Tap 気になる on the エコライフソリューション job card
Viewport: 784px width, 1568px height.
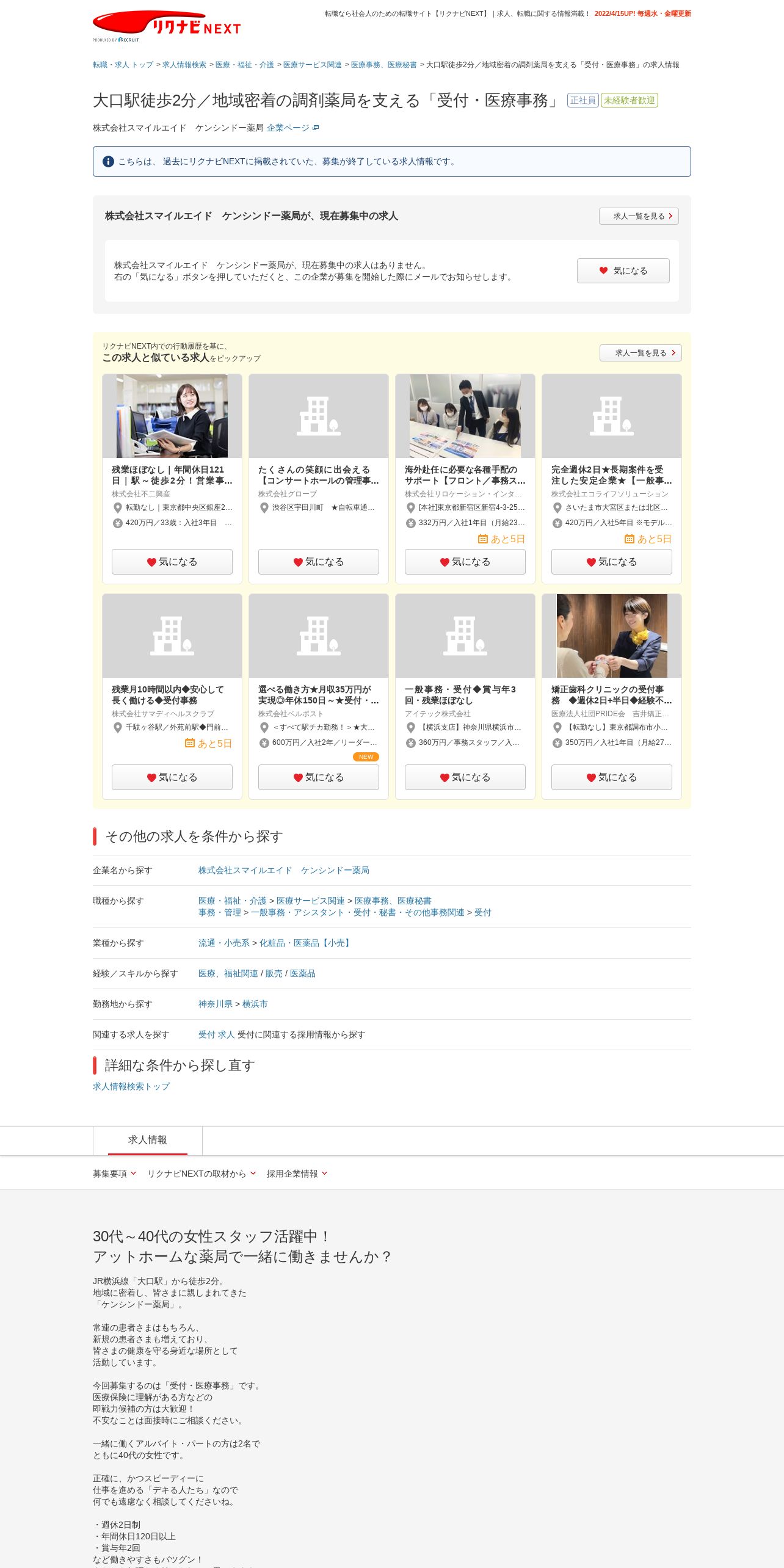(612, 562)
